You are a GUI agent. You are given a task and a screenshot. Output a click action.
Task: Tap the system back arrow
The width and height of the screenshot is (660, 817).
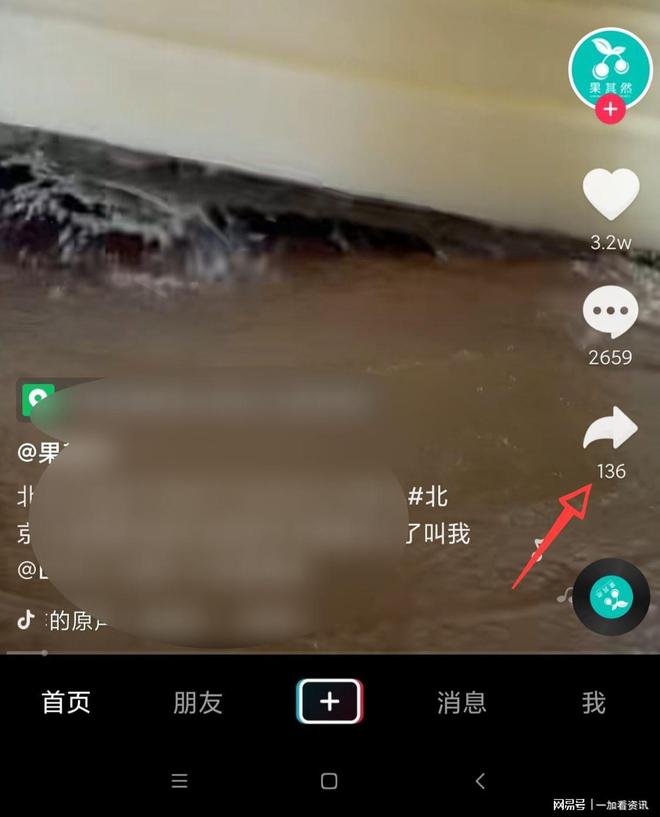tap(480, 781)
